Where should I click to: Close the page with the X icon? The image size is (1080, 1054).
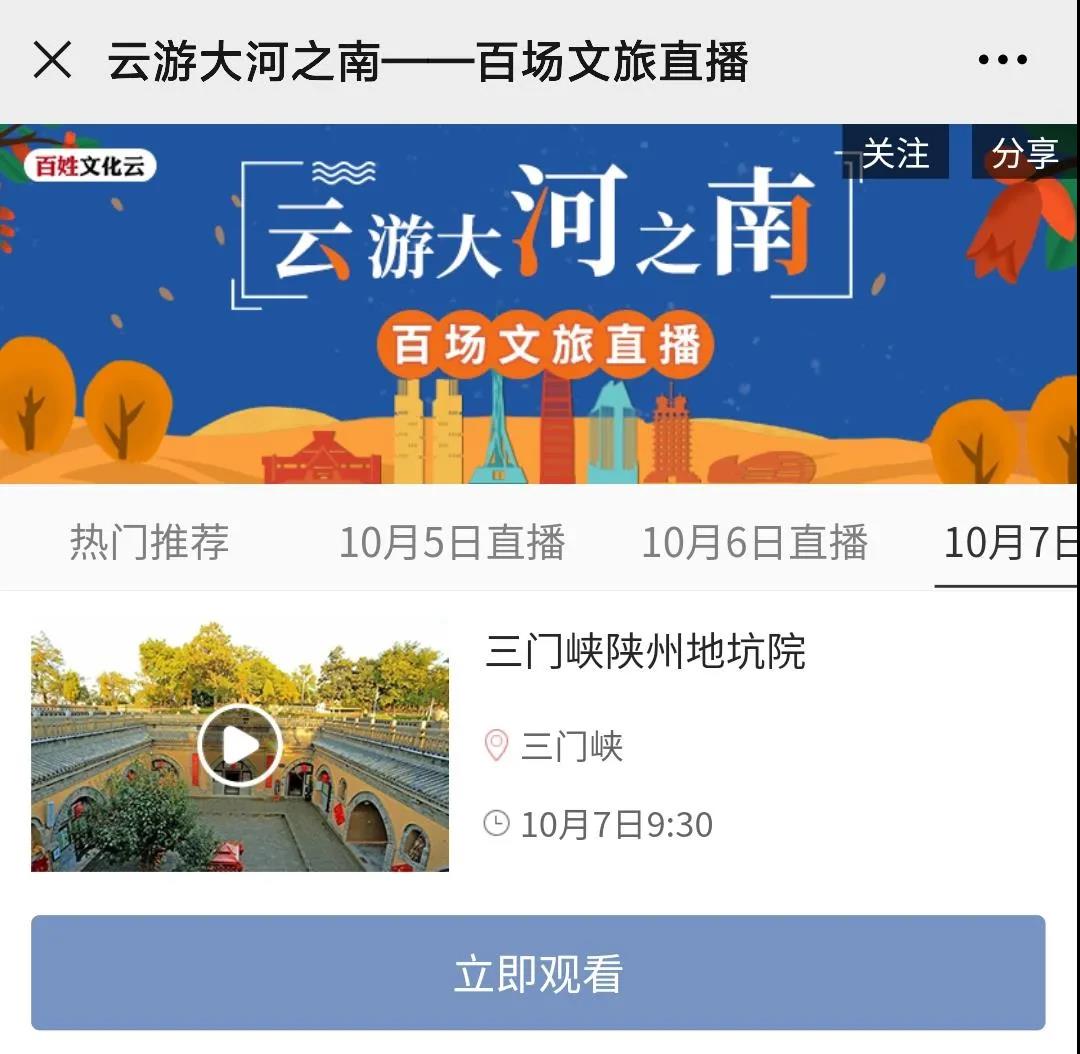click(x=53, y=60)
